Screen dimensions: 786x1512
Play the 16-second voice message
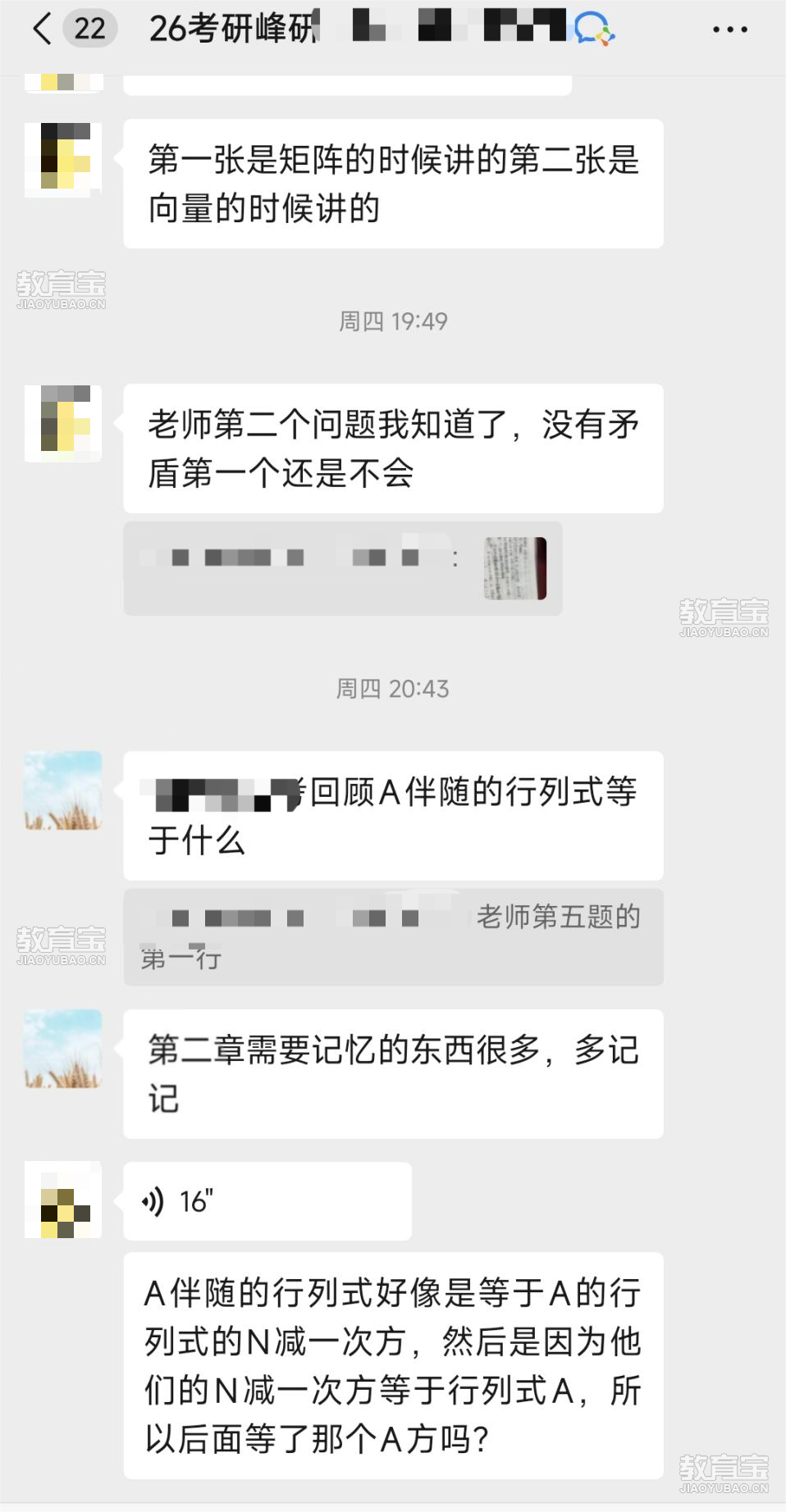(267, 1201)
